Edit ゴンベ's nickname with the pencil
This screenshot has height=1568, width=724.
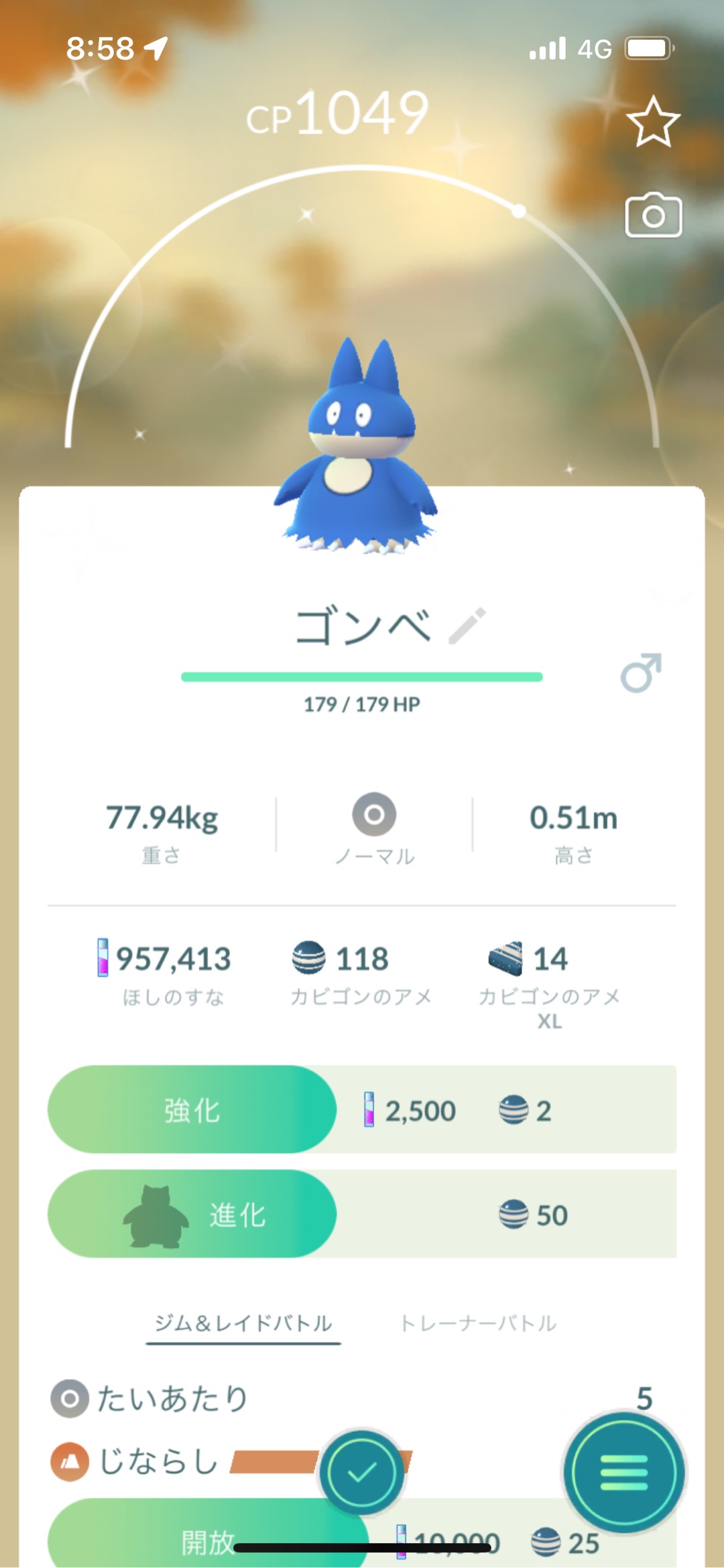[467, 626]
